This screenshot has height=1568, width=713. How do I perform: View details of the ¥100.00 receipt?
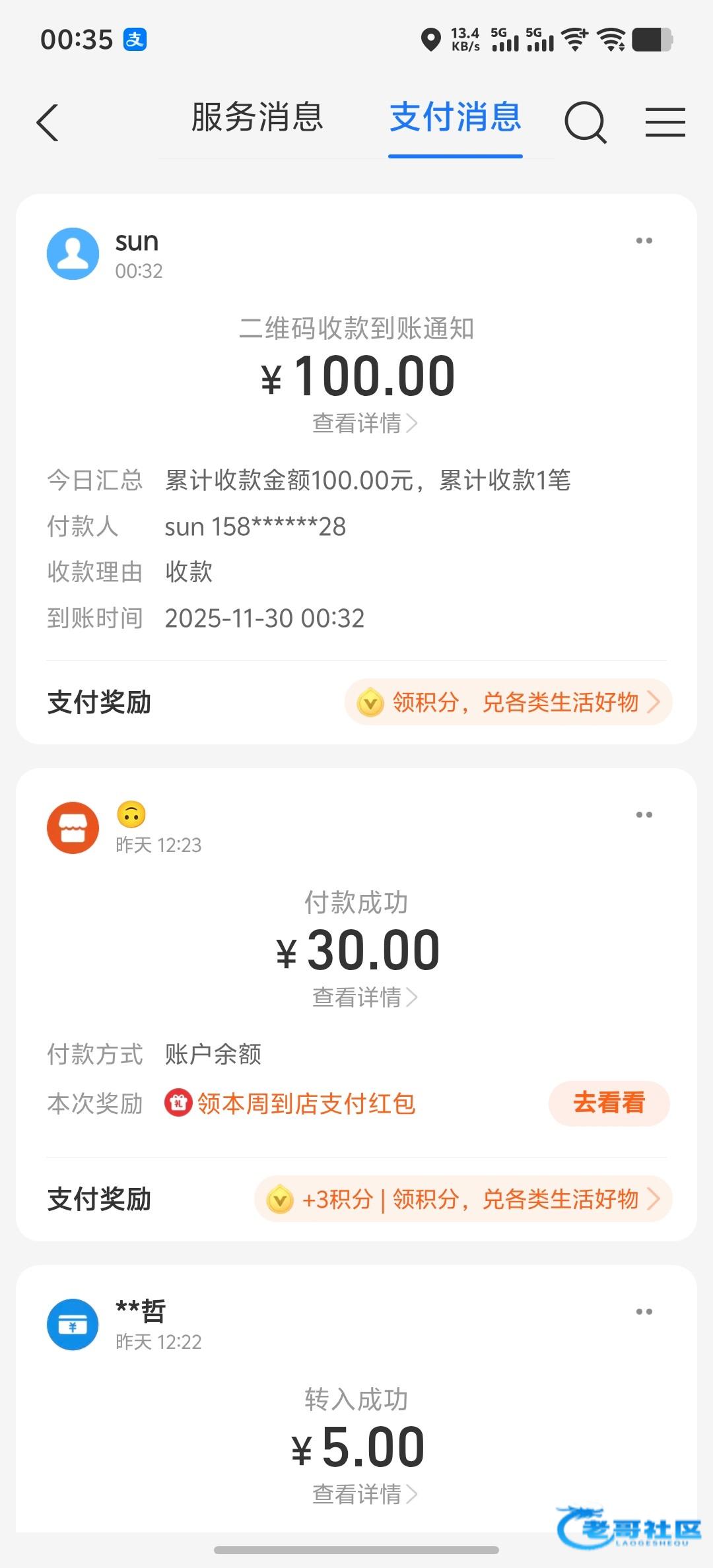pos(364,423)
